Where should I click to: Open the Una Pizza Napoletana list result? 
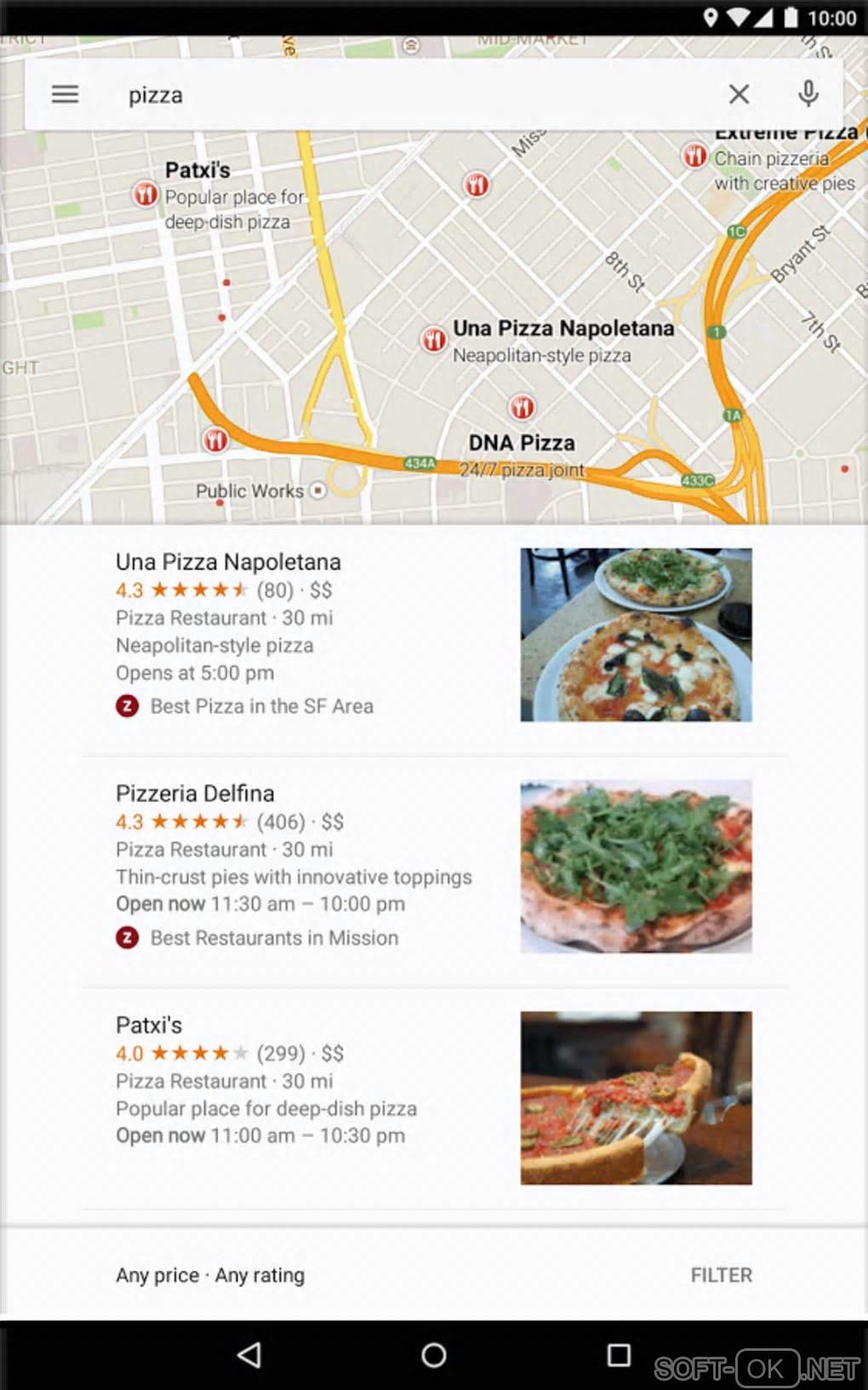(x=228, y=563)
